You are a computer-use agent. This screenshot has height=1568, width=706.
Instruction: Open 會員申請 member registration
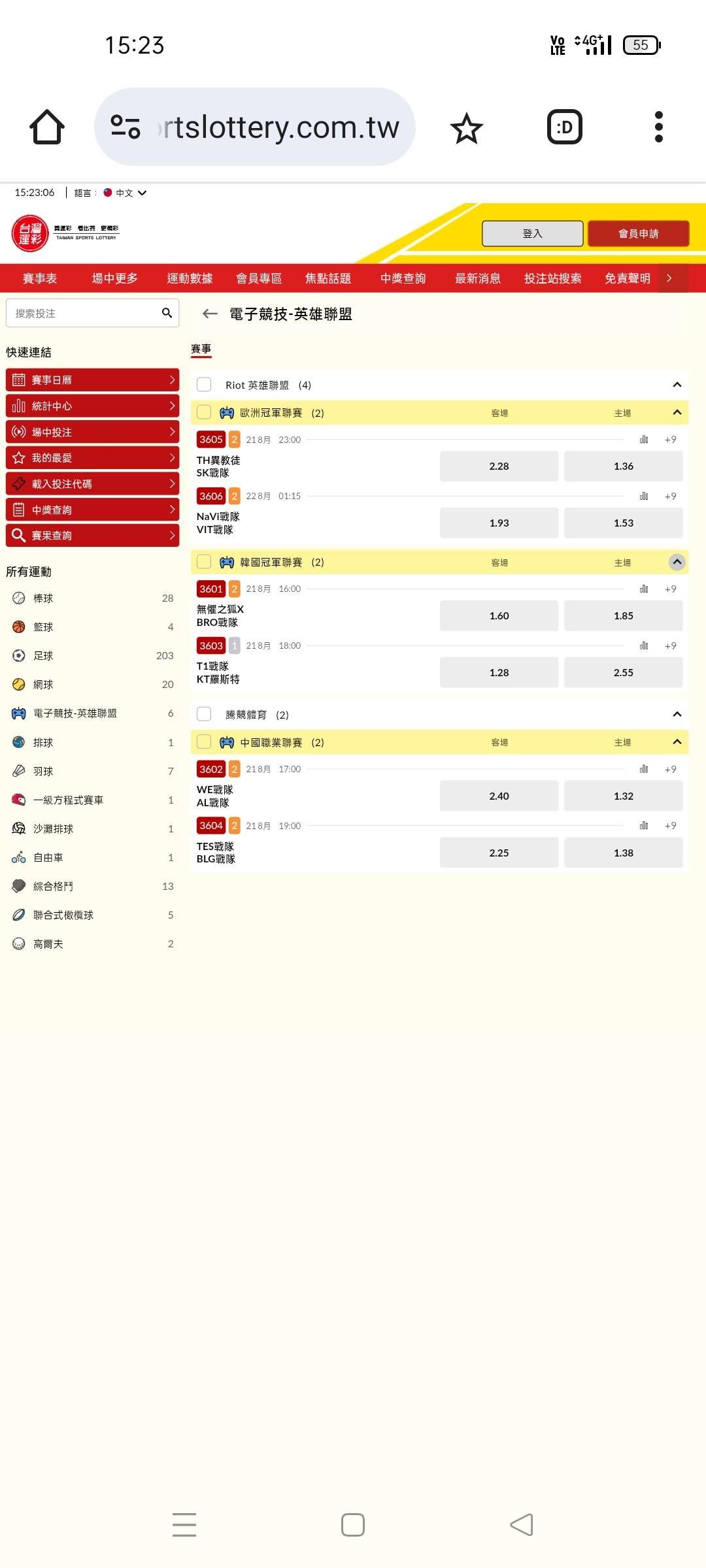pos(638,233)
